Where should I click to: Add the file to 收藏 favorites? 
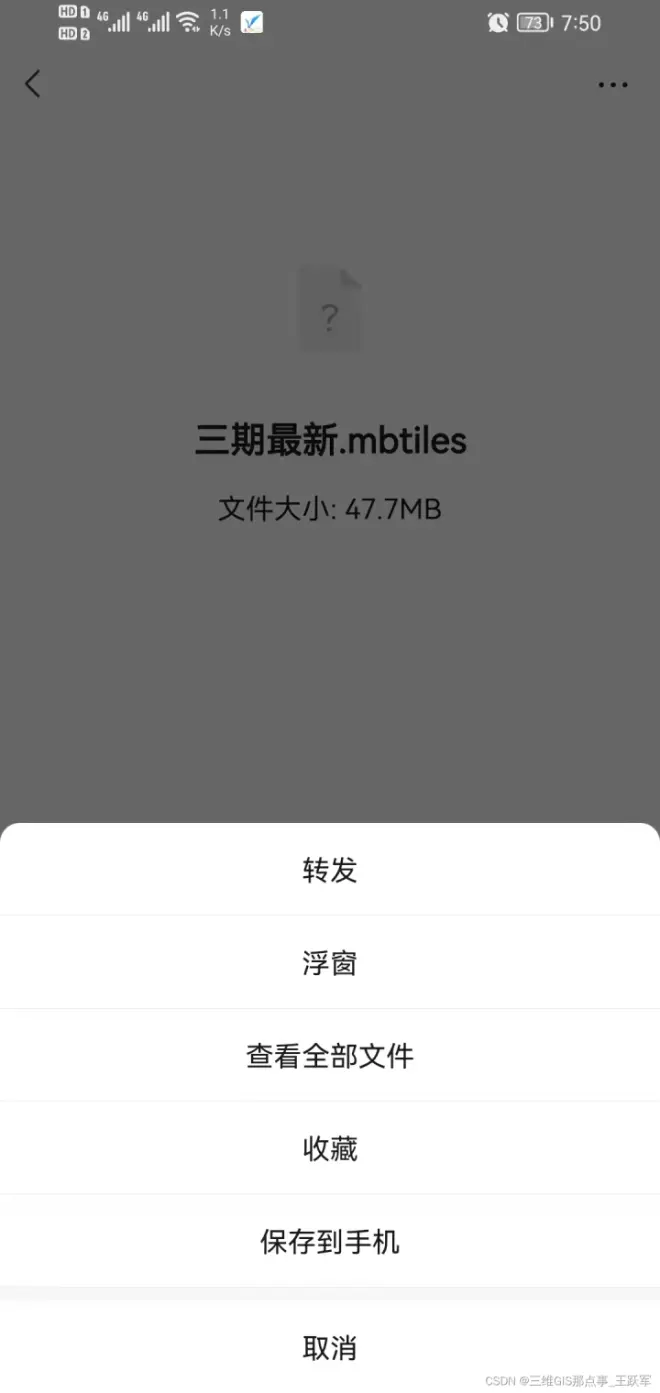tap(330, 1148)
